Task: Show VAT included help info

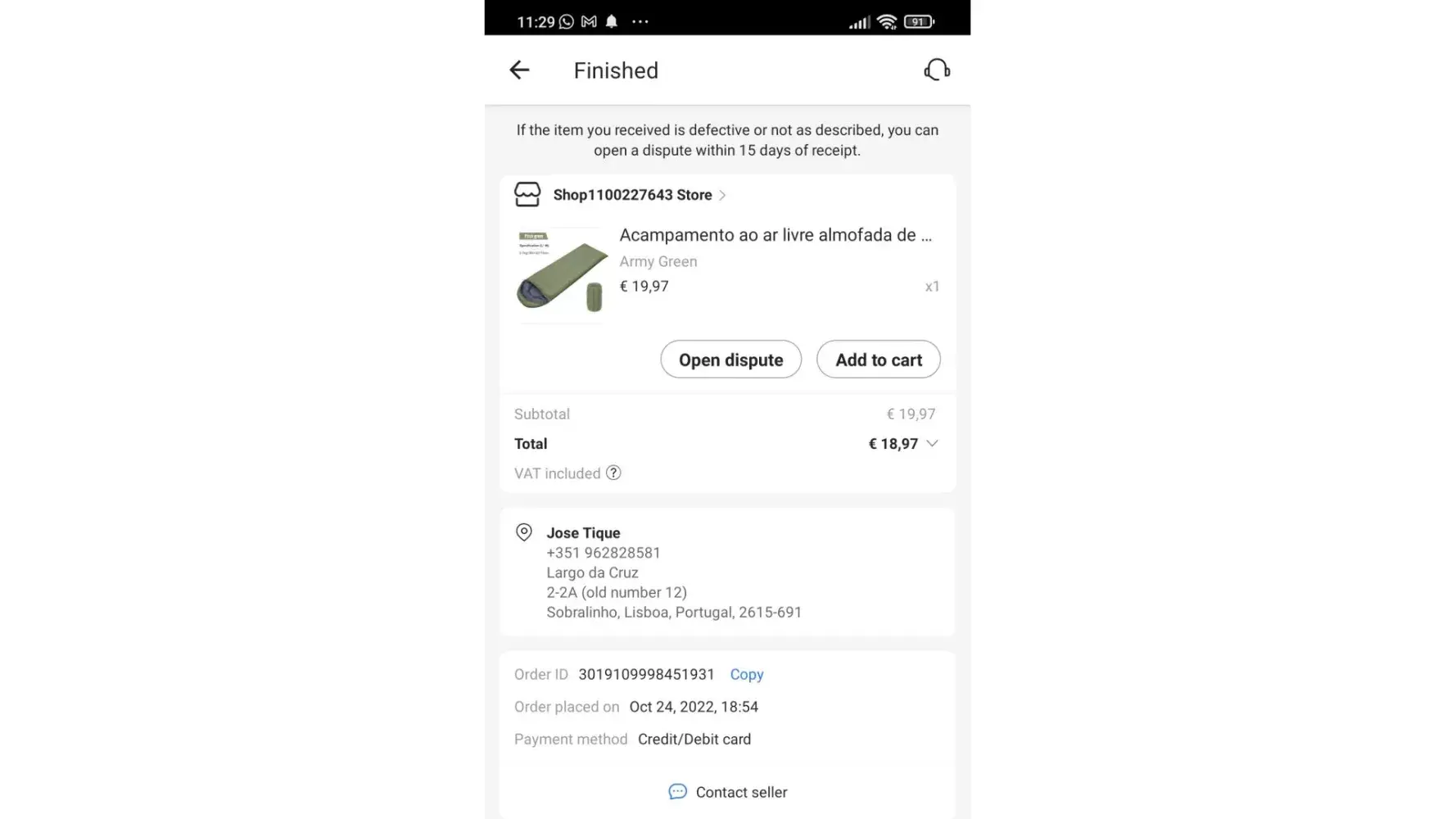Action: [x=613, y=473]
